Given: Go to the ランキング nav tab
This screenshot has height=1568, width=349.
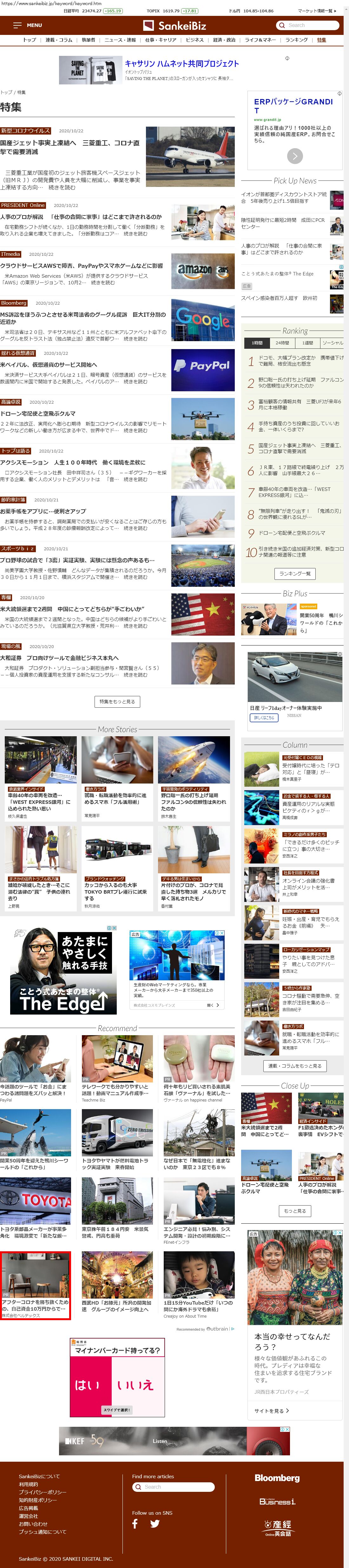Looking at the screenshot, I should pos(296,40).
